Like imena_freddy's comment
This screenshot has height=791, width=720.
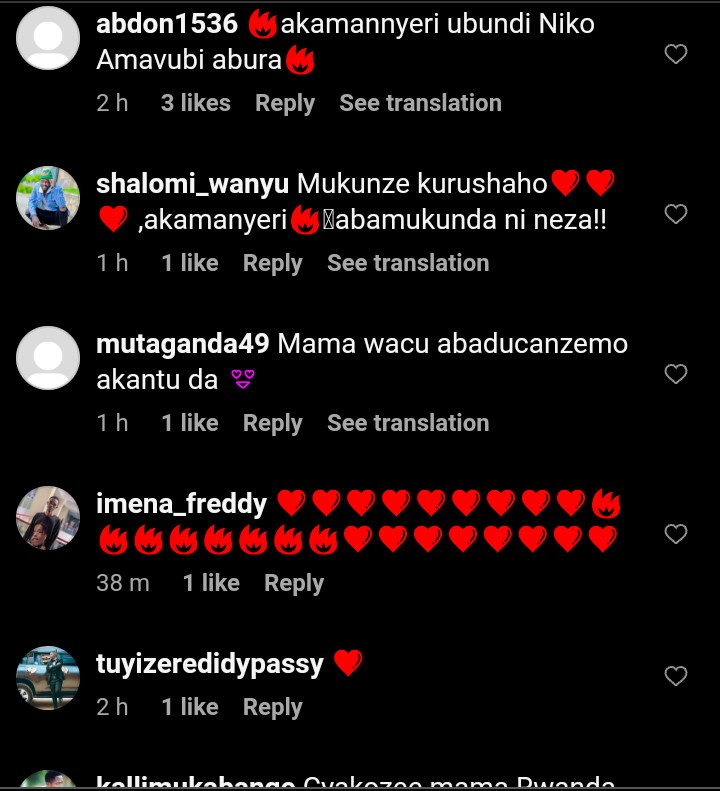676,534
